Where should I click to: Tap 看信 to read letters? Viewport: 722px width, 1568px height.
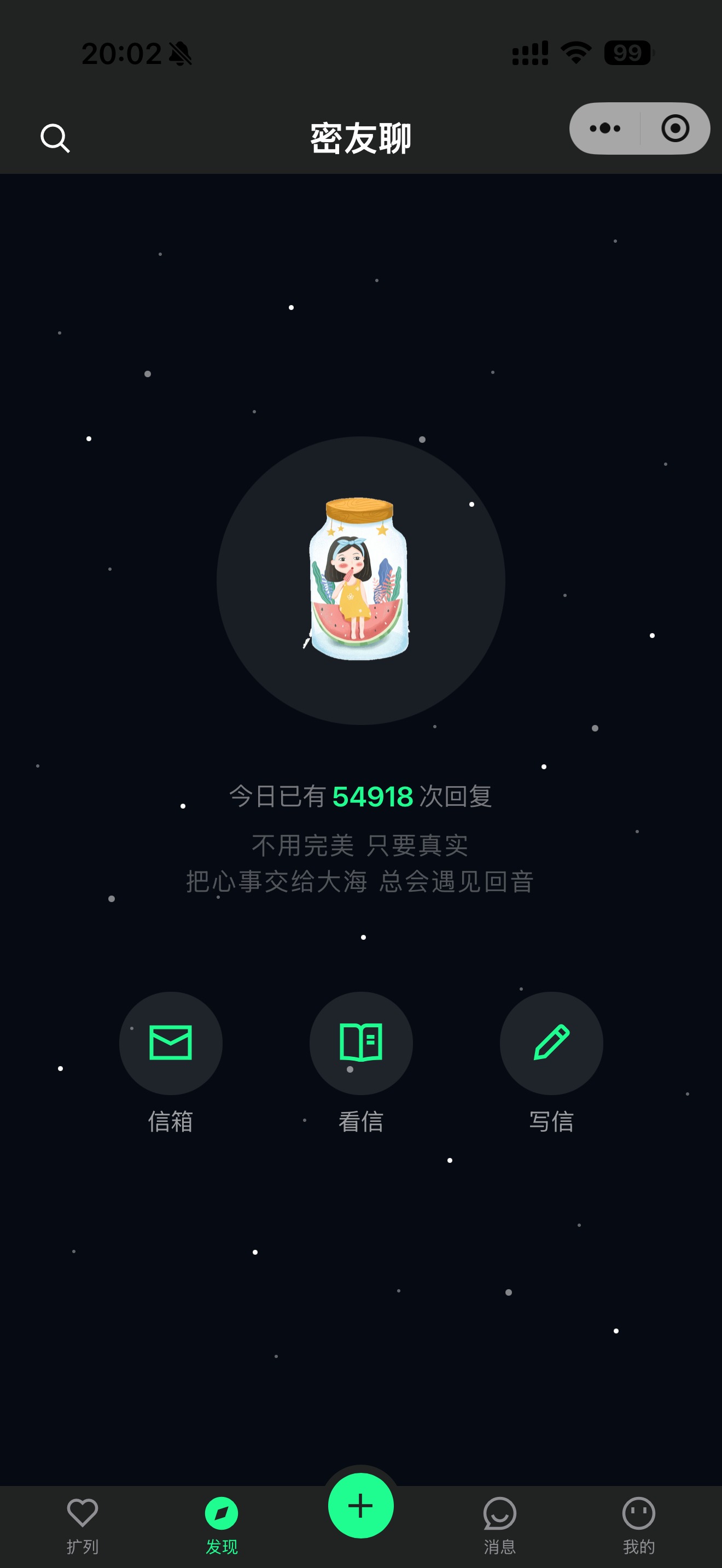[361, 1043]
